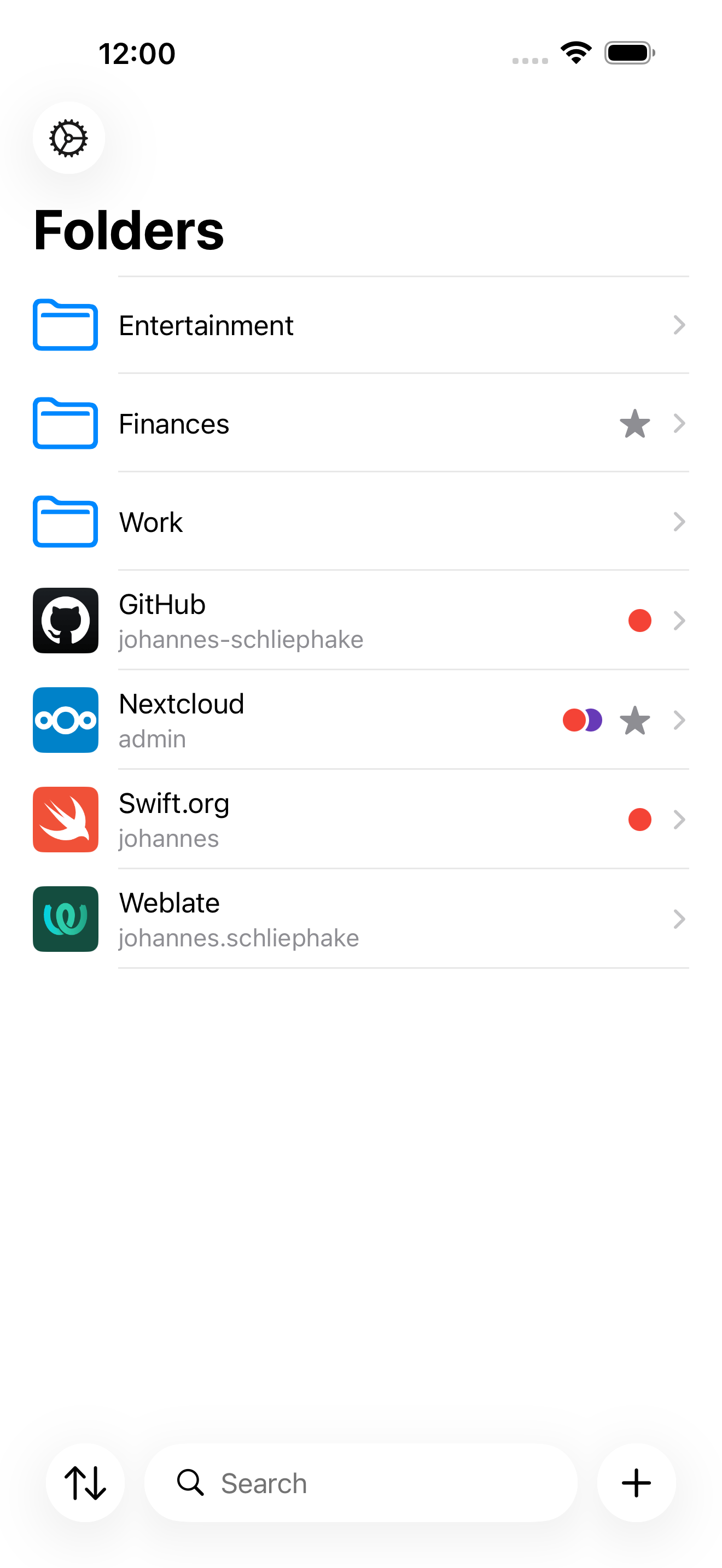722x1568 pixels.
Task: Click the red-purple status badge on Nextcloud
Action: pyautogui.click(x=582, y=720)
